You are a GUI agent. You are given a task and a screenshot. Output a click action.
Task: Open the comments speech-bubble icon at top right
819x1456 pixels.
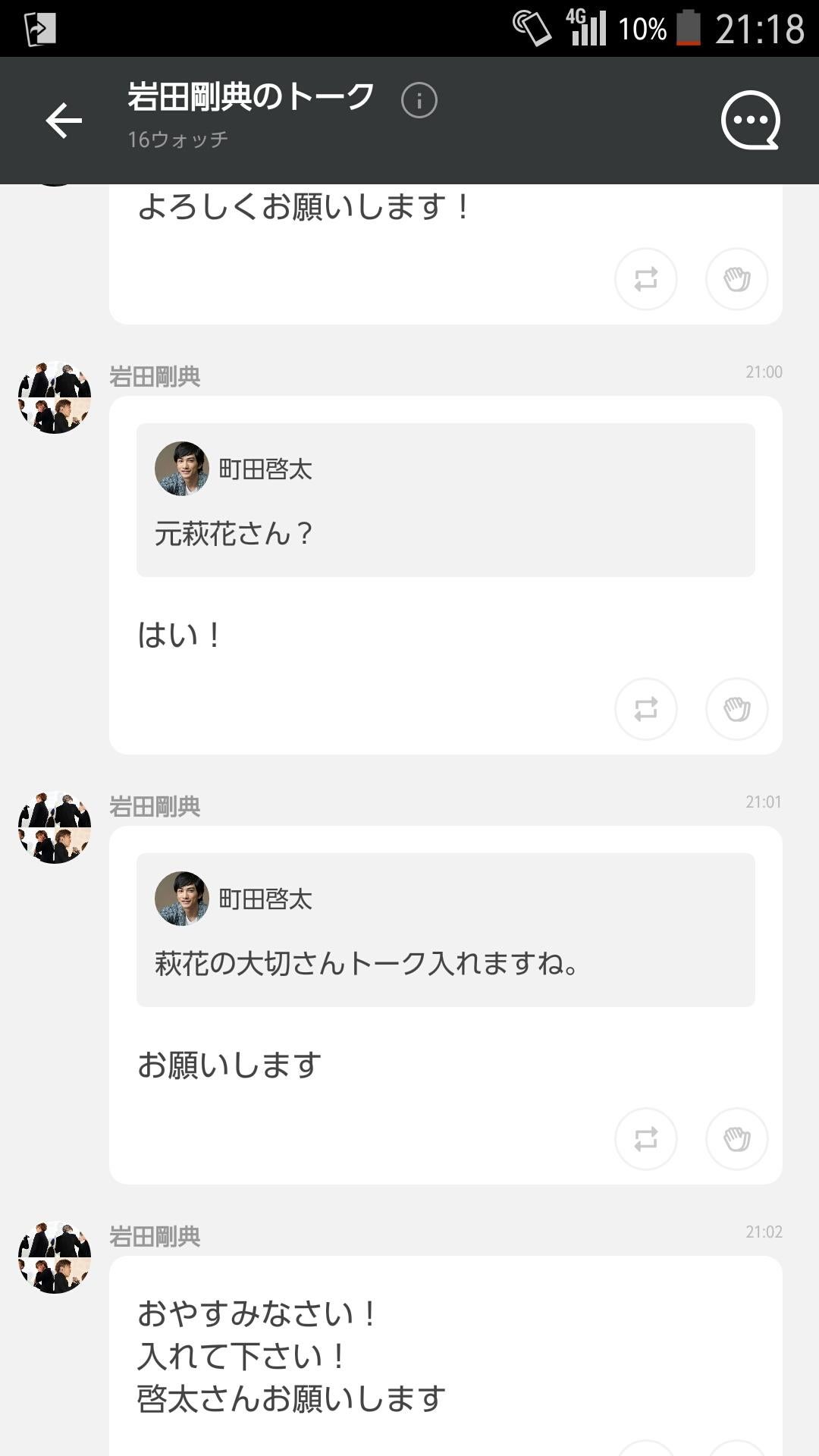(x=751, y=120)
